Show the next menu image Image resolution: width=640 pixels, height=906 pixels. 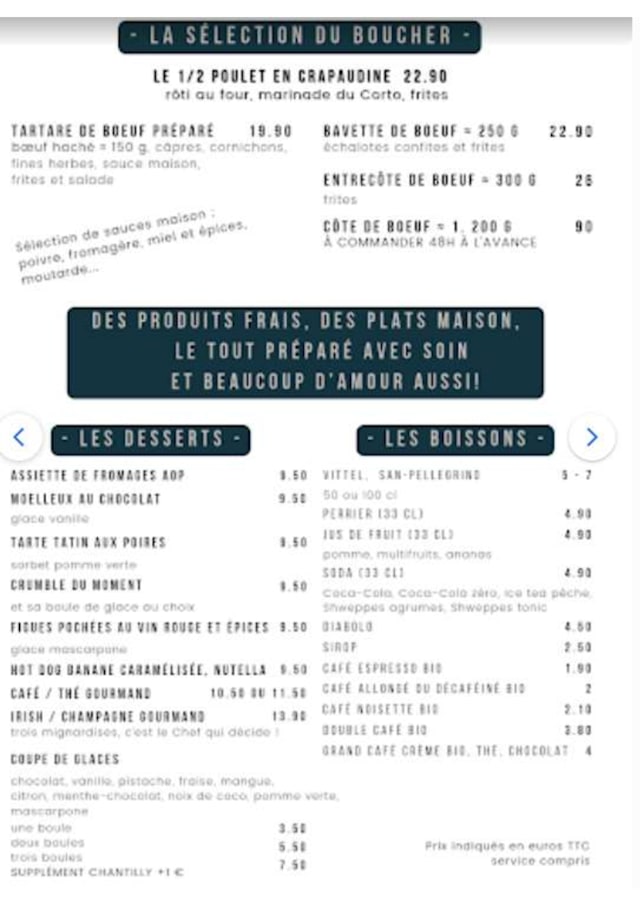point(592,437)
